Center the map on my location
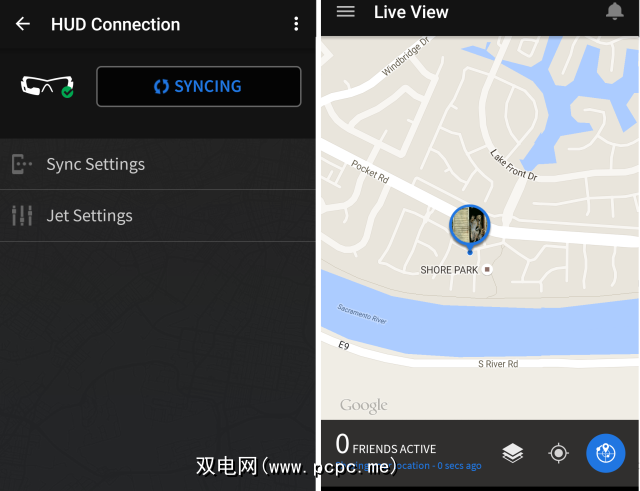 point(559,453)
